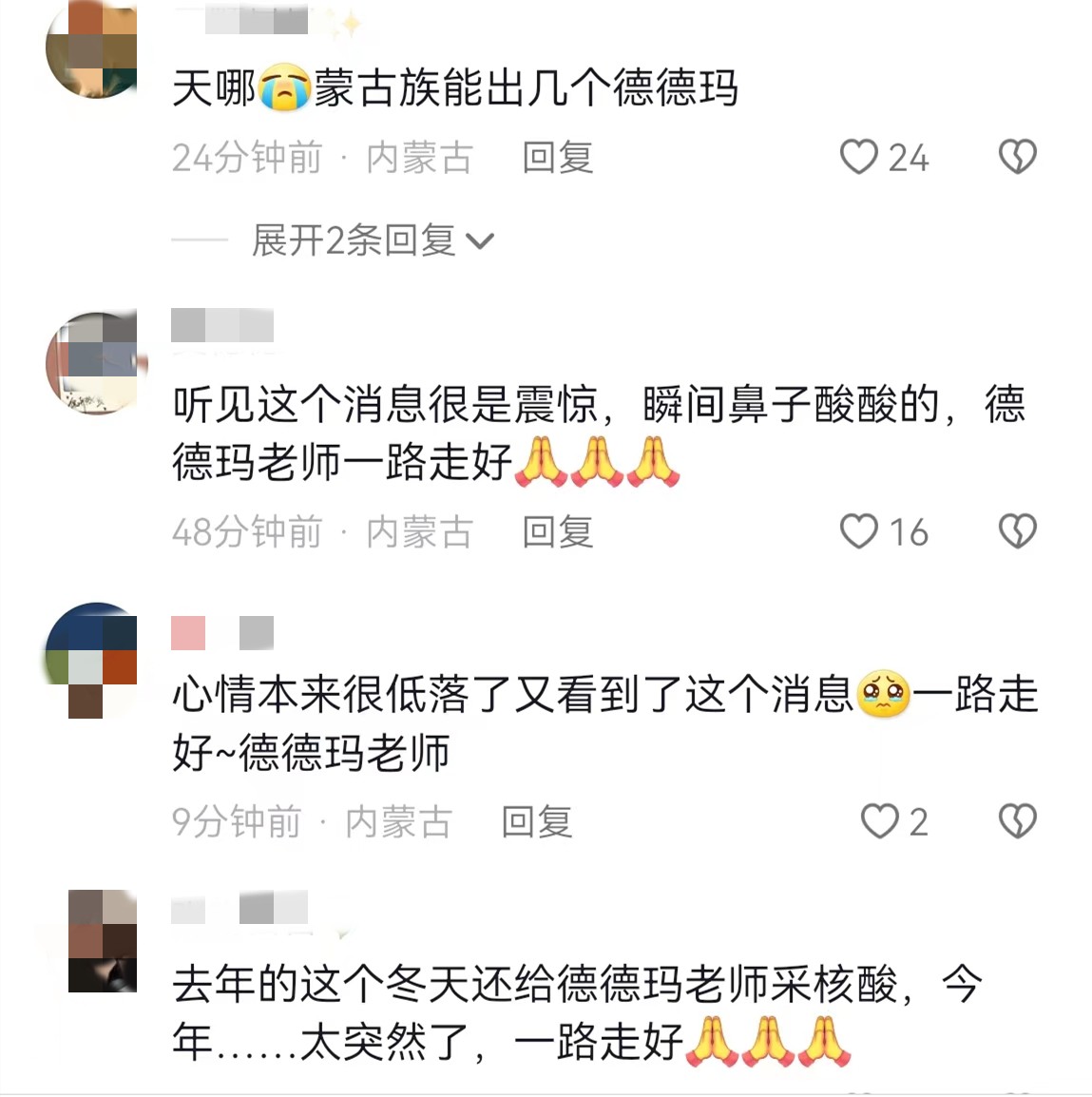Open avatar of the 去年的这个冬天 commenter
The image size is (1092, 1097).
(x=101, y=940)
